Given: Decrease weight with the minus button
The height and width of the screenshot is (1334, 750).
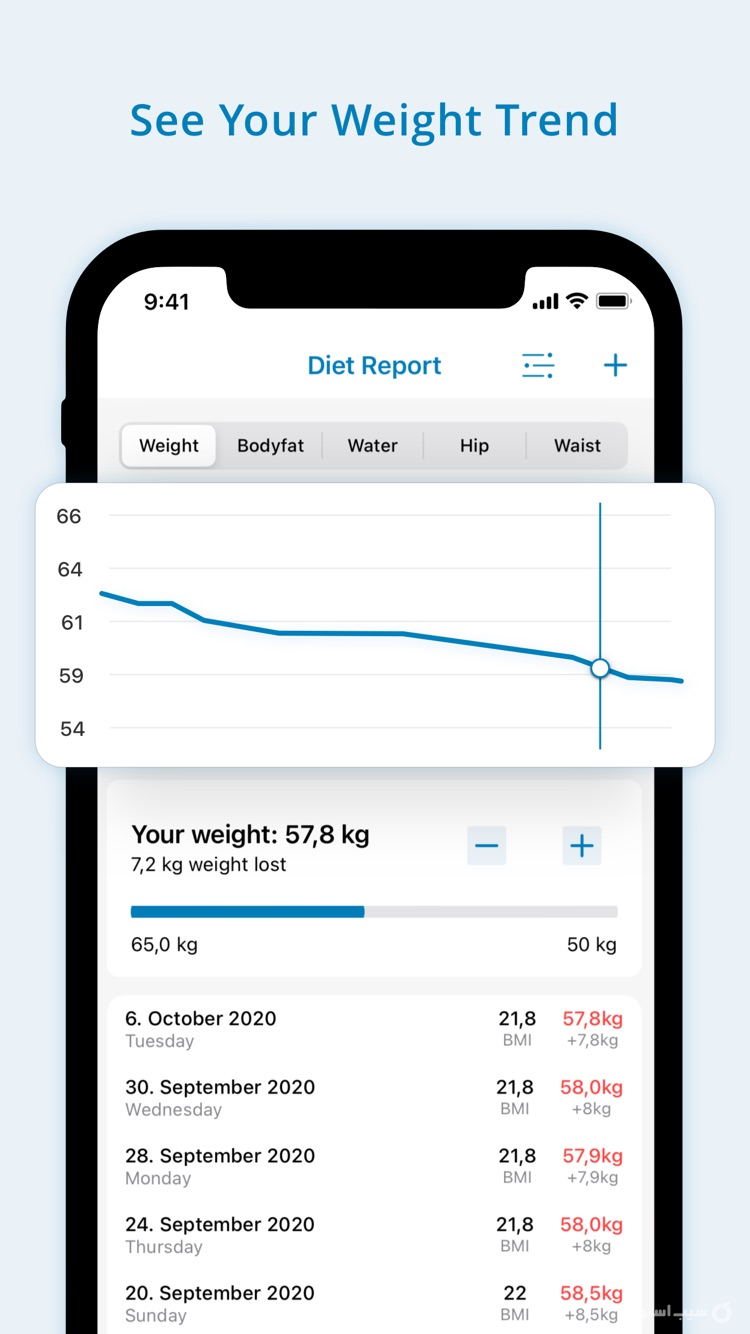Looking at the screenshot, I should click(486, 845).
